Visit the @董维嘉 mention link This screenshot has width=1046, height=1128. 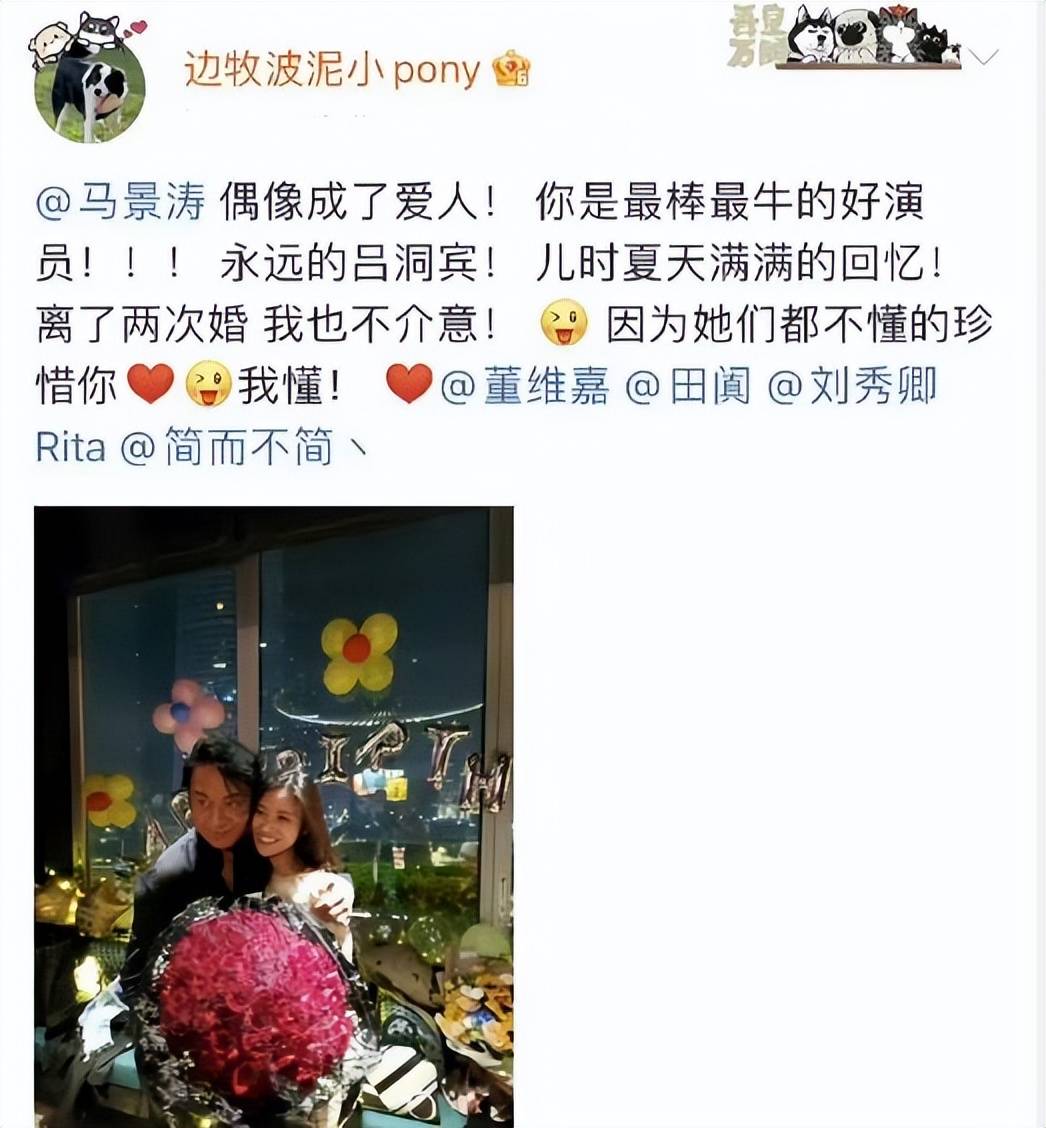pyautogui.click(x=524, y=385)
